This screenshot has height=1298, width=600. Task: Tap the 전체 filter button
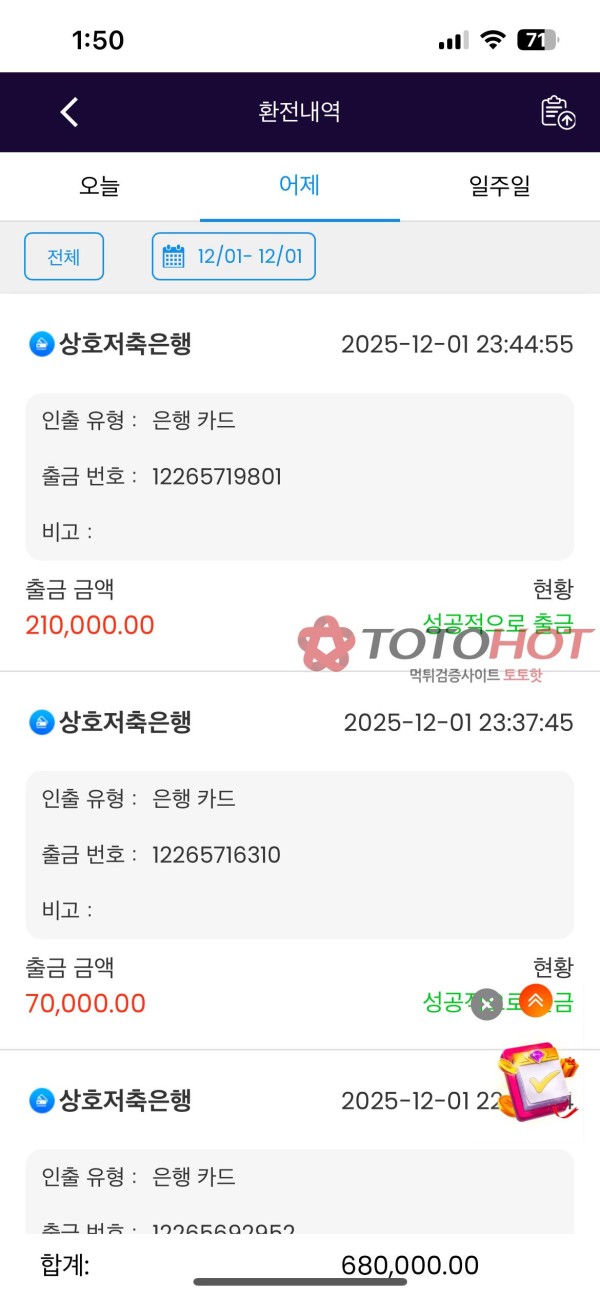pyautogui.click(x=64, y=256)
